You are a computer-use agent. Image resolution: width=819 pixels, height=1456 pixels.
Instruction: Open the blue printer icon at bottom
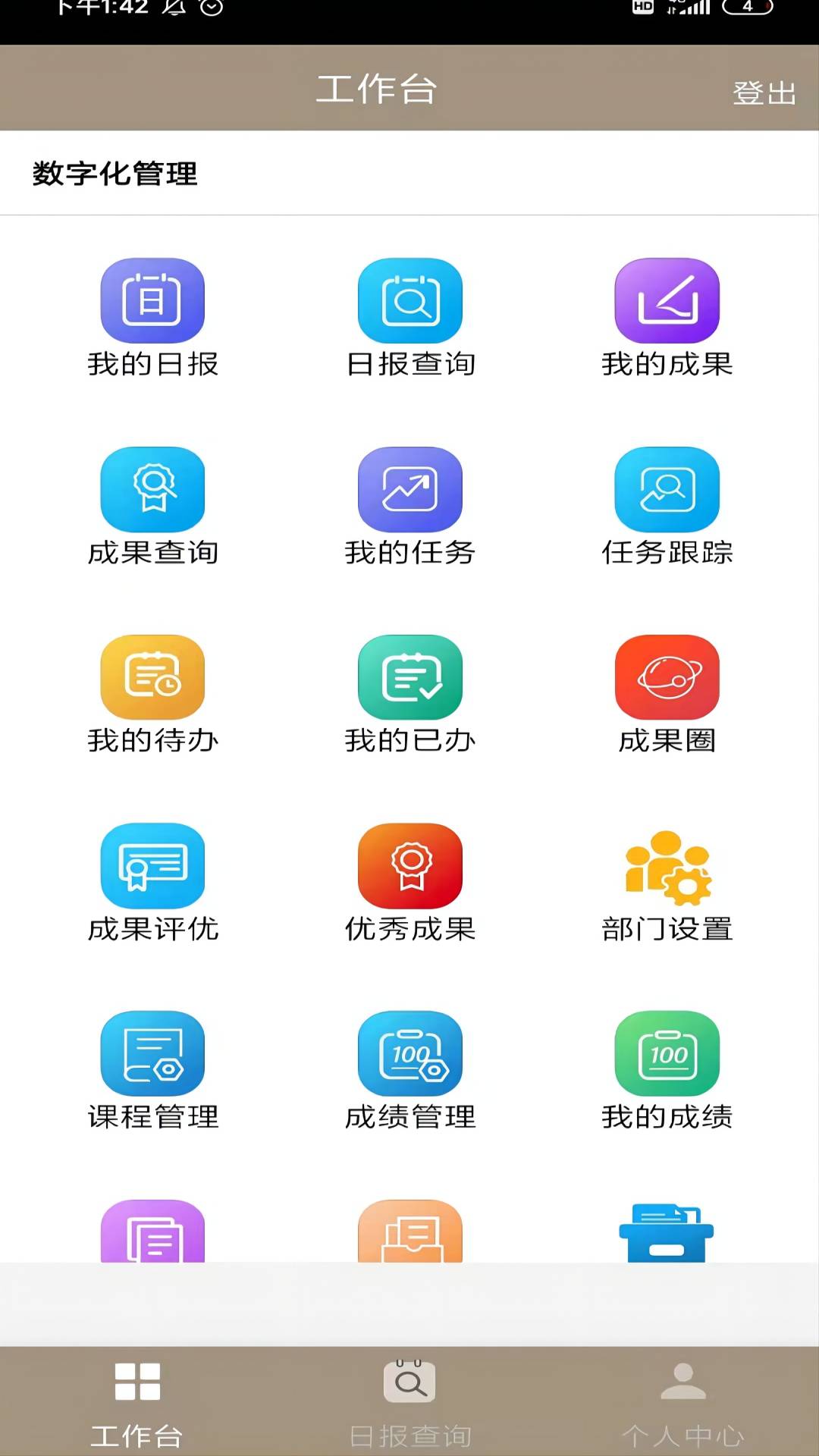667,1234
